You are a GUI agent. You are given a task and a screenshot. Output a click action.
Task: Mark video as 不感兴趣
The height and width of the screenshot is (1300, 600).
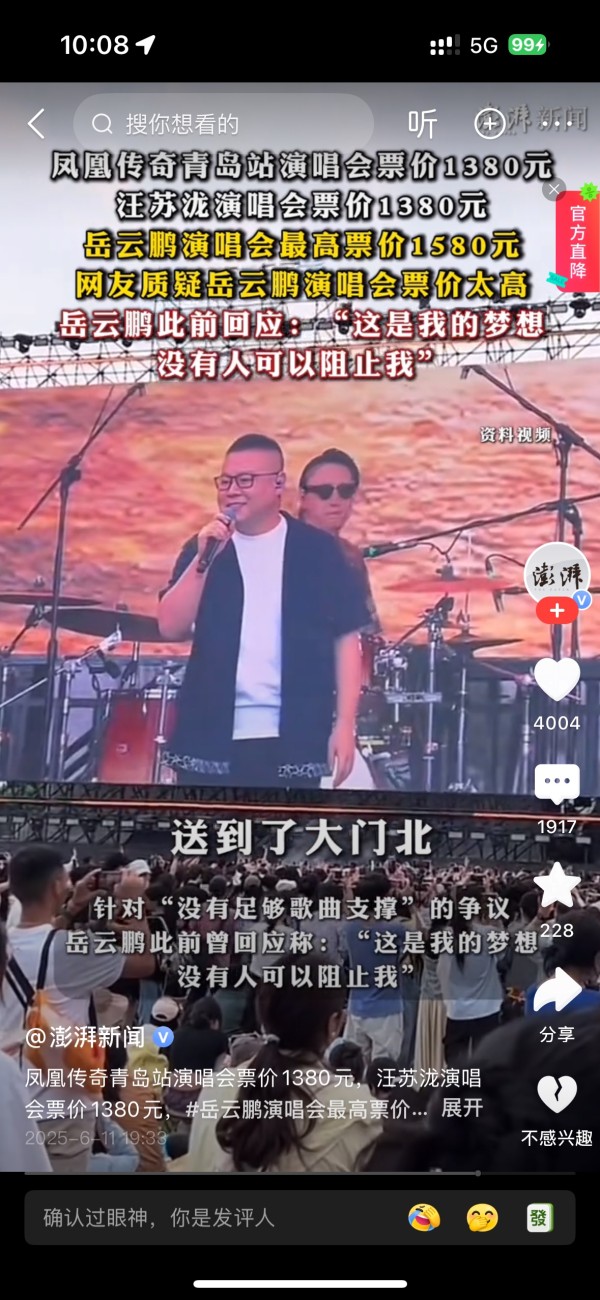click(x=557, y=1096)
